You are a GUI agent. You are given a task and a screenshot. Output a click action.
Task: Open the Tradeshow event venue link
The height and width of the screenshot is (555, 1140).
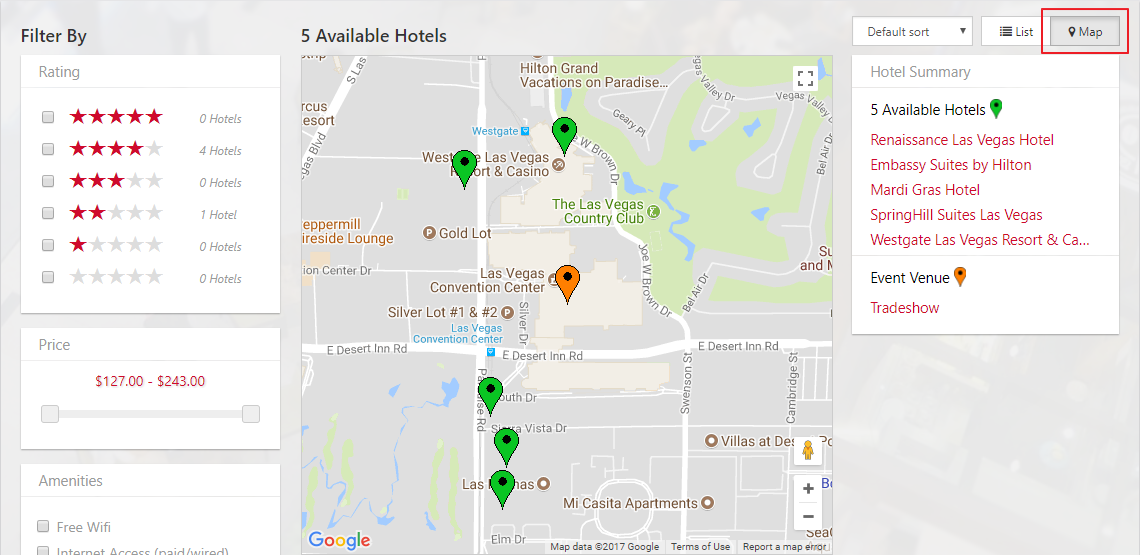click(x=904, y=308)
